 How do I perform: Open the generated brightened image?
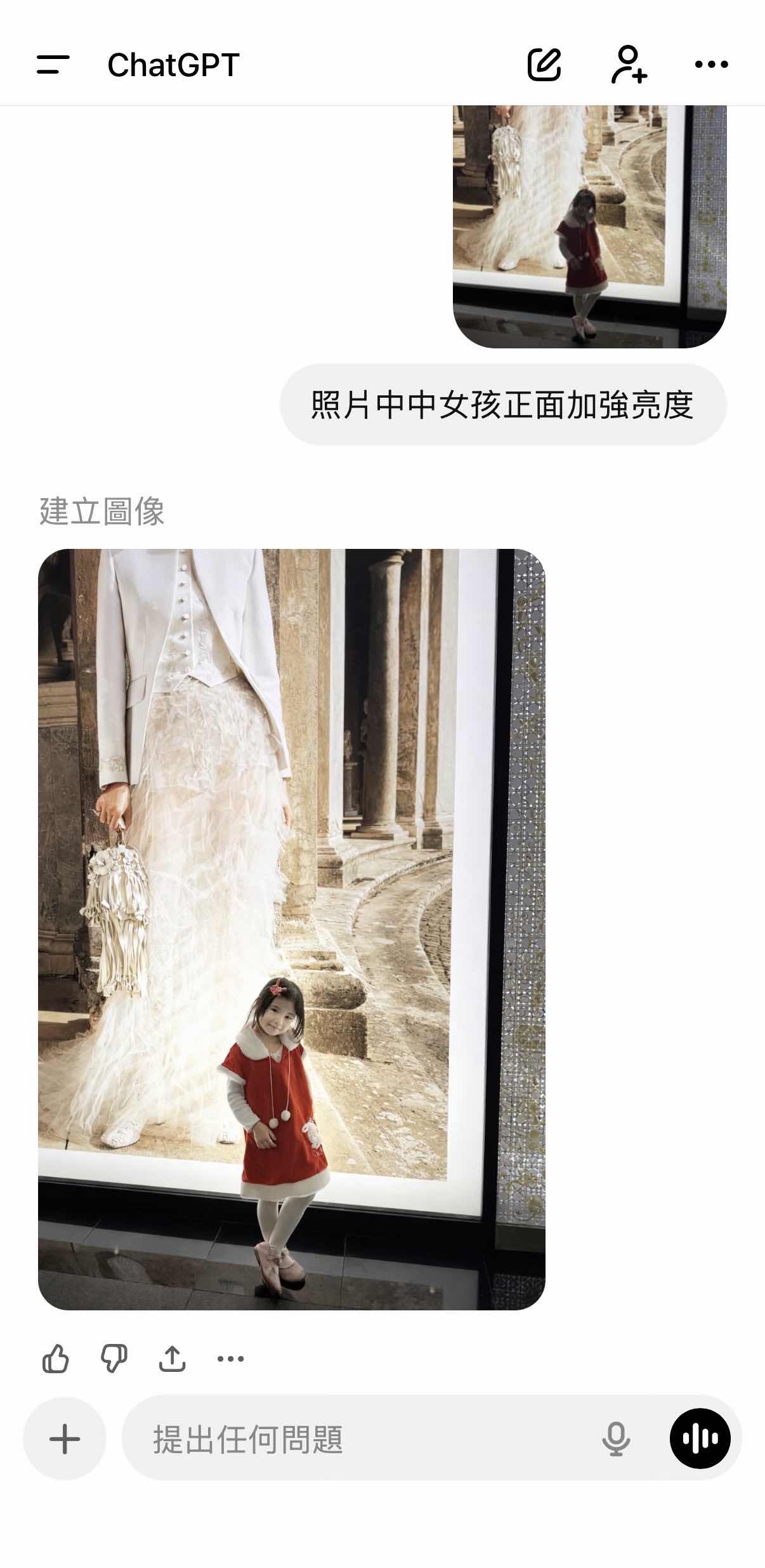[x=292, y=929]
